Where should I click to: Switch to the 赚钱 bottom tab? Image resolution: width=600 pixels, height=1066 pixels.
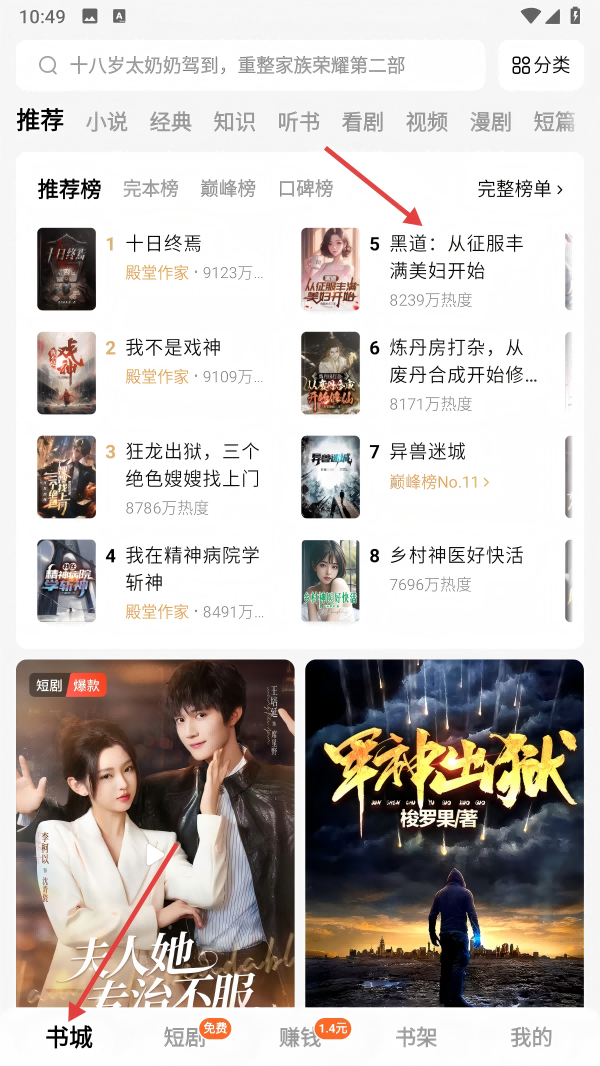pos(300,1037)
